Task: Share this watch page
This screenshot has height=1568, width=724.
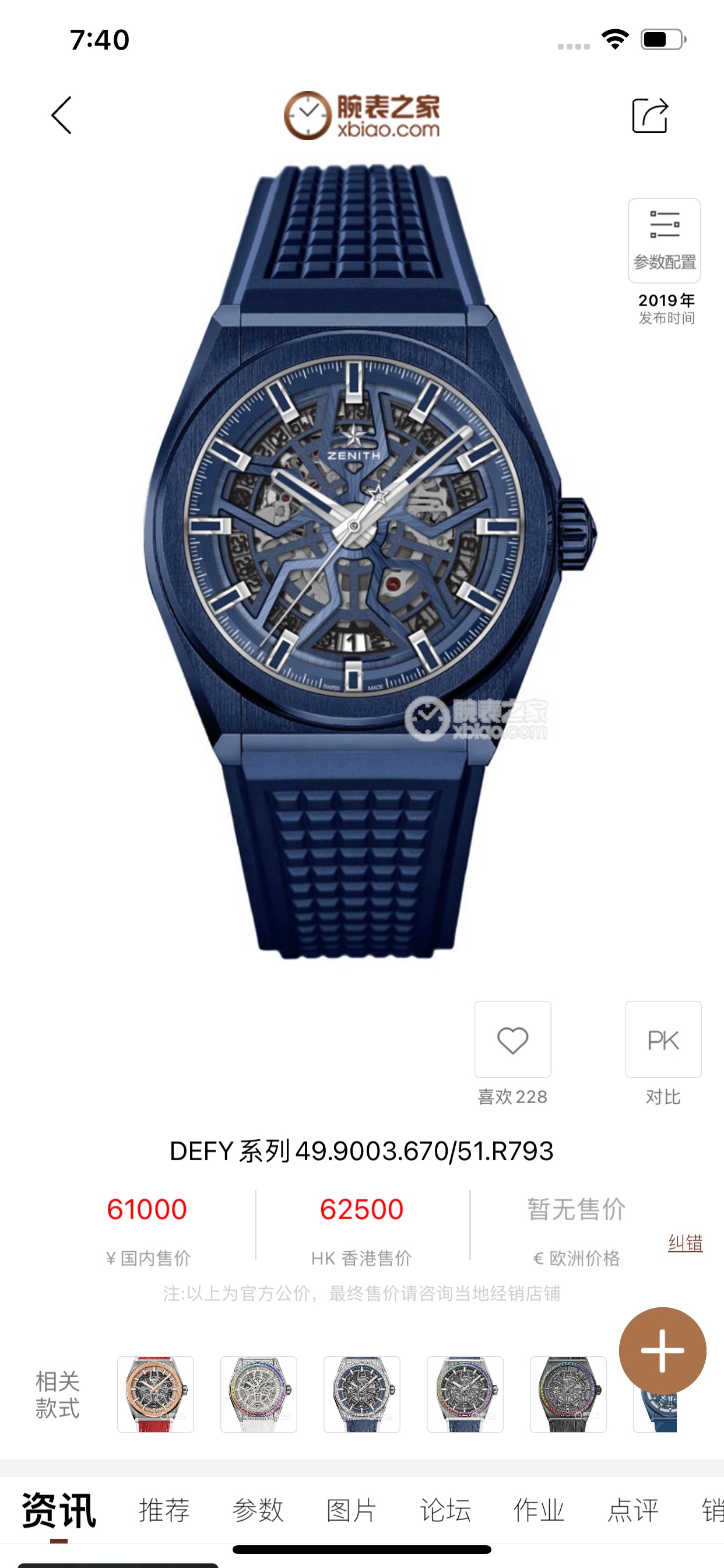Action: point(650,115)
